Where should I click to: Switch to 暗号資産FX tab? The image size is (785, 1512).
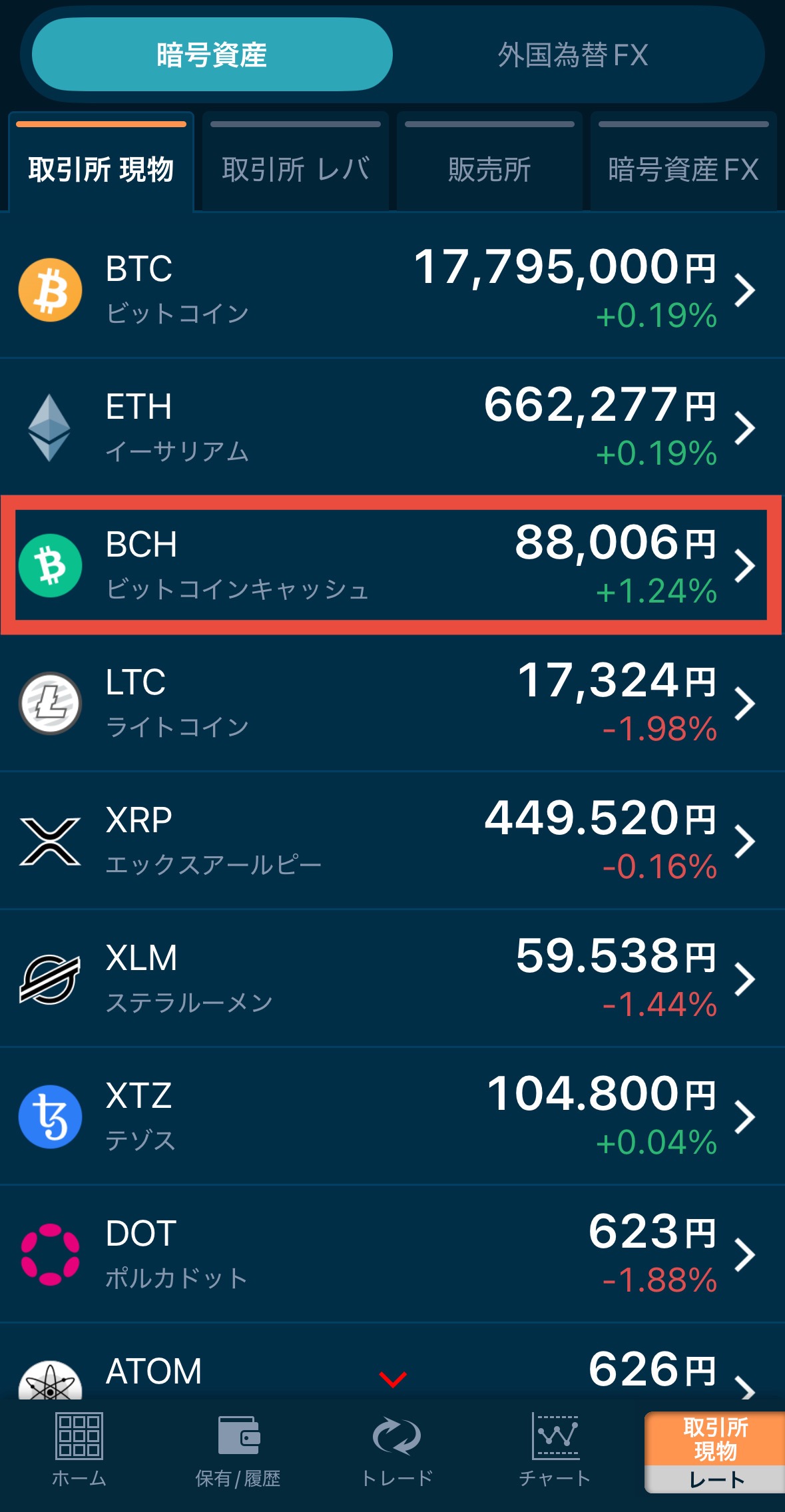coord(683,169)
